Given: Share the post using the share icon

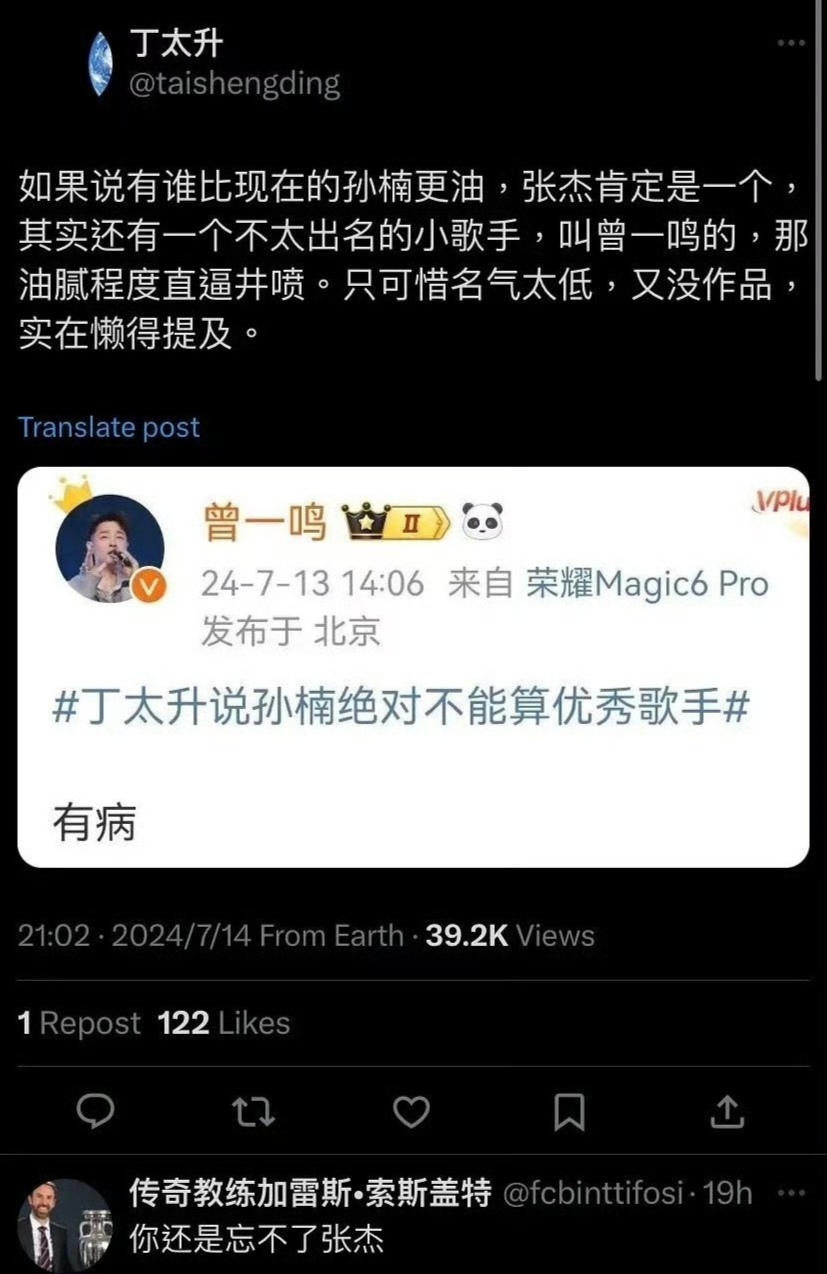Looking at the screenshot, I should click(x=727, y=1112).
